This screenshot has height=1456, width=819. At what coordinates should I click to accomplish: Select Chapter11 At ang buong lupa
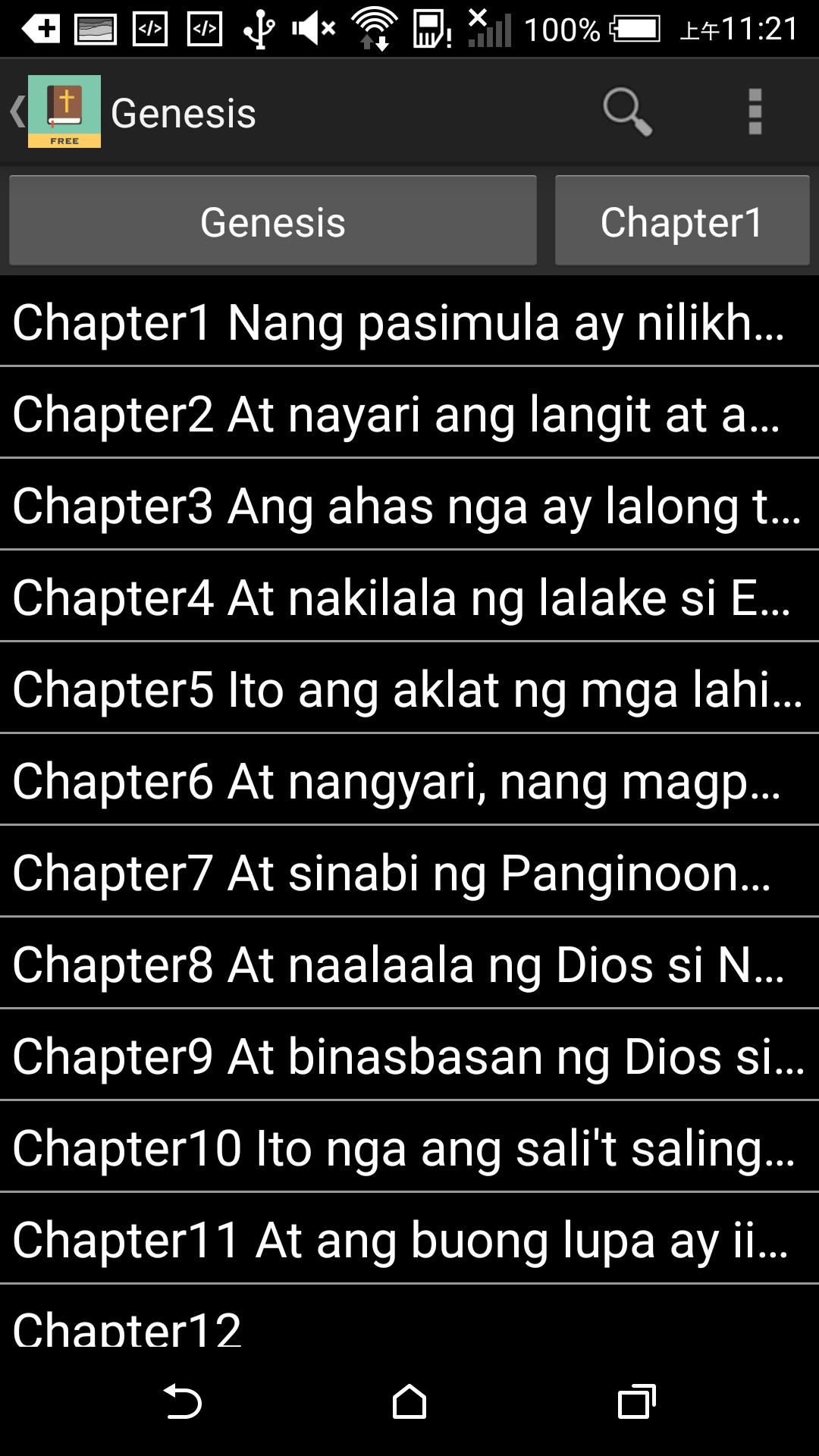point(409,1239)
